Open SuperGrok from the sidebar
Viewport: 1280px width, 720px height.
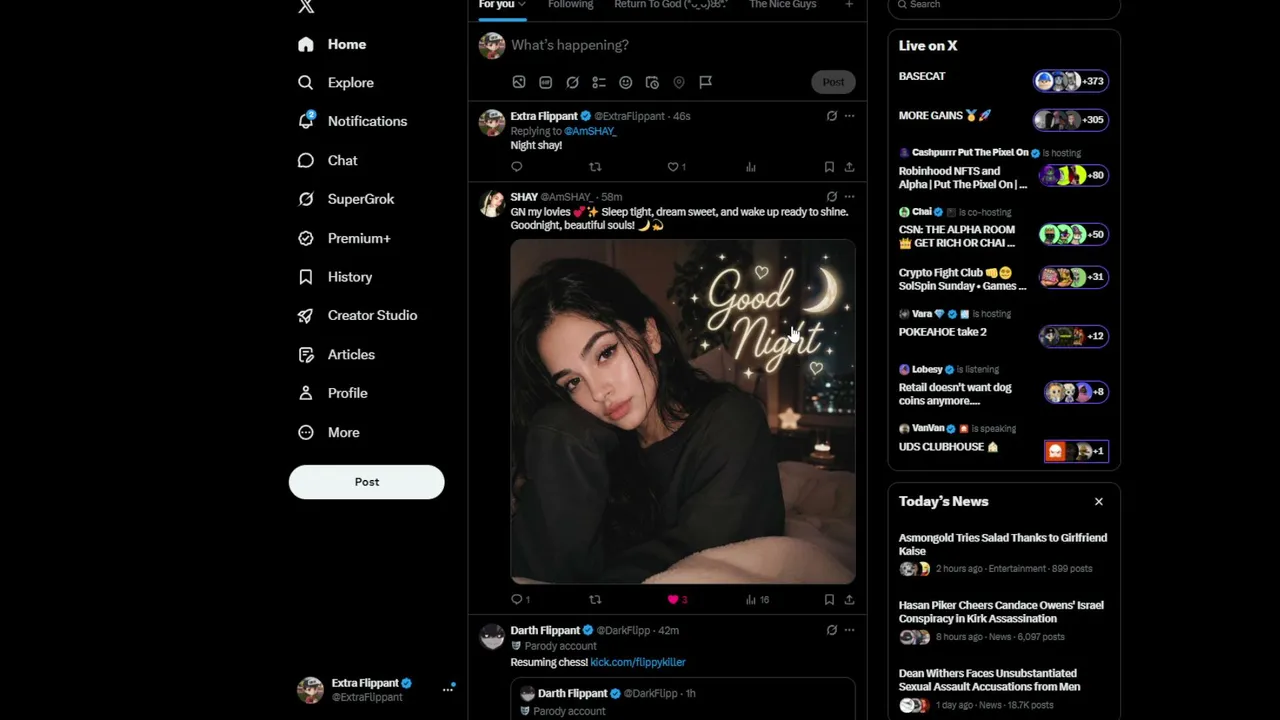point(346,199)
